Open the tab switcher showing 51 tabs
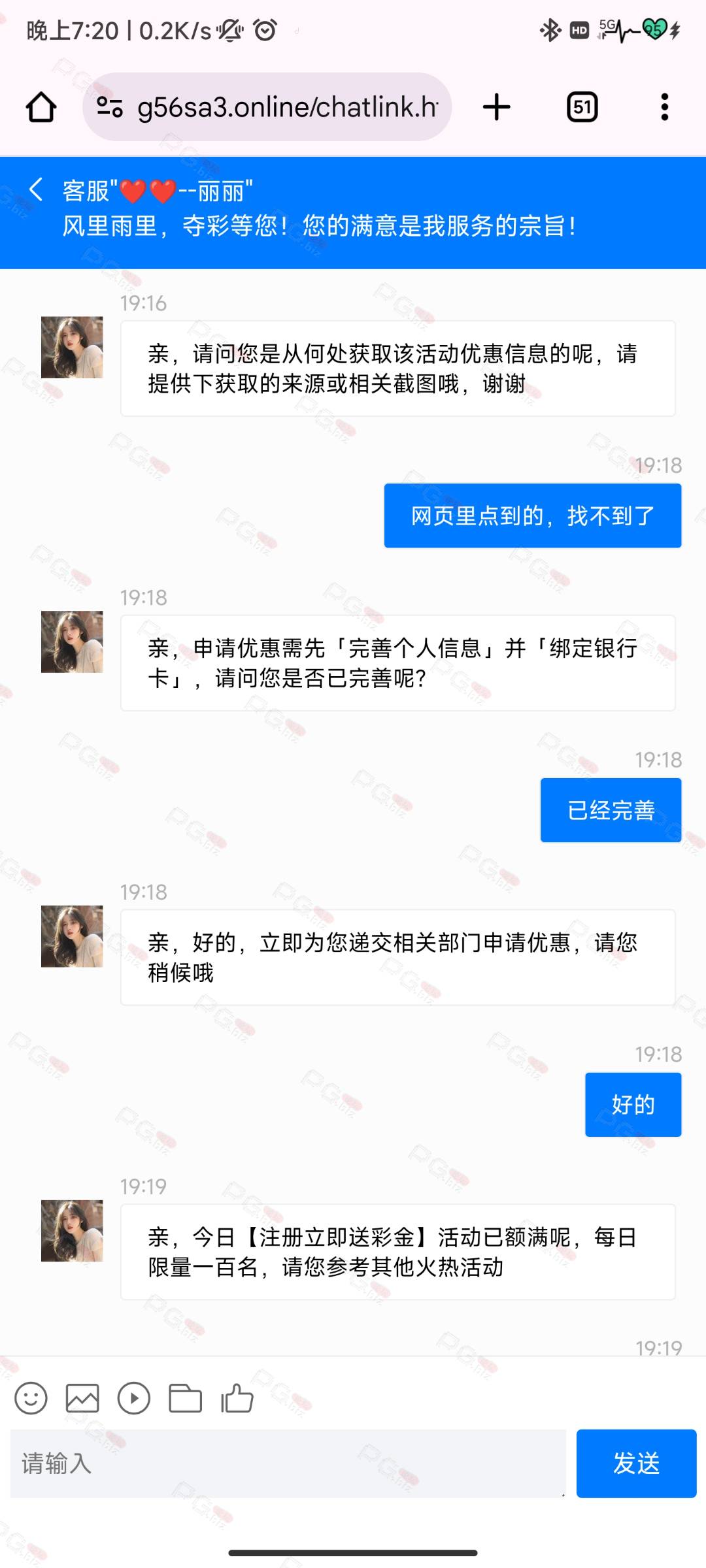 pos(582,107)
